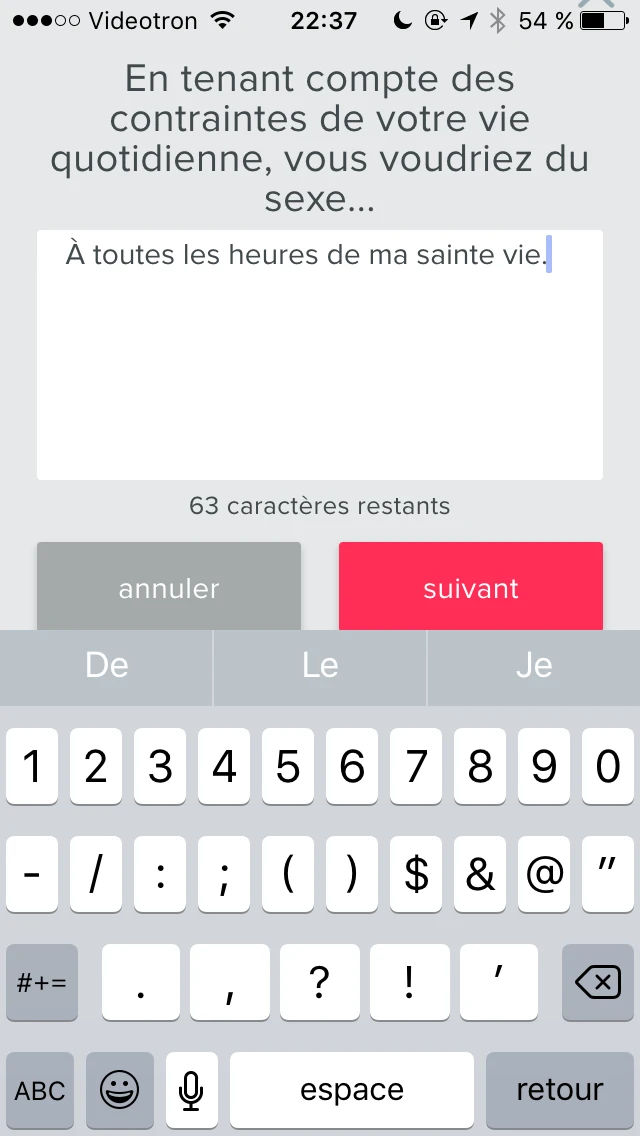Choose the "De" keyboard suggestion
640x1136 pixels.
pyautogui.click(x=107, y=666)
